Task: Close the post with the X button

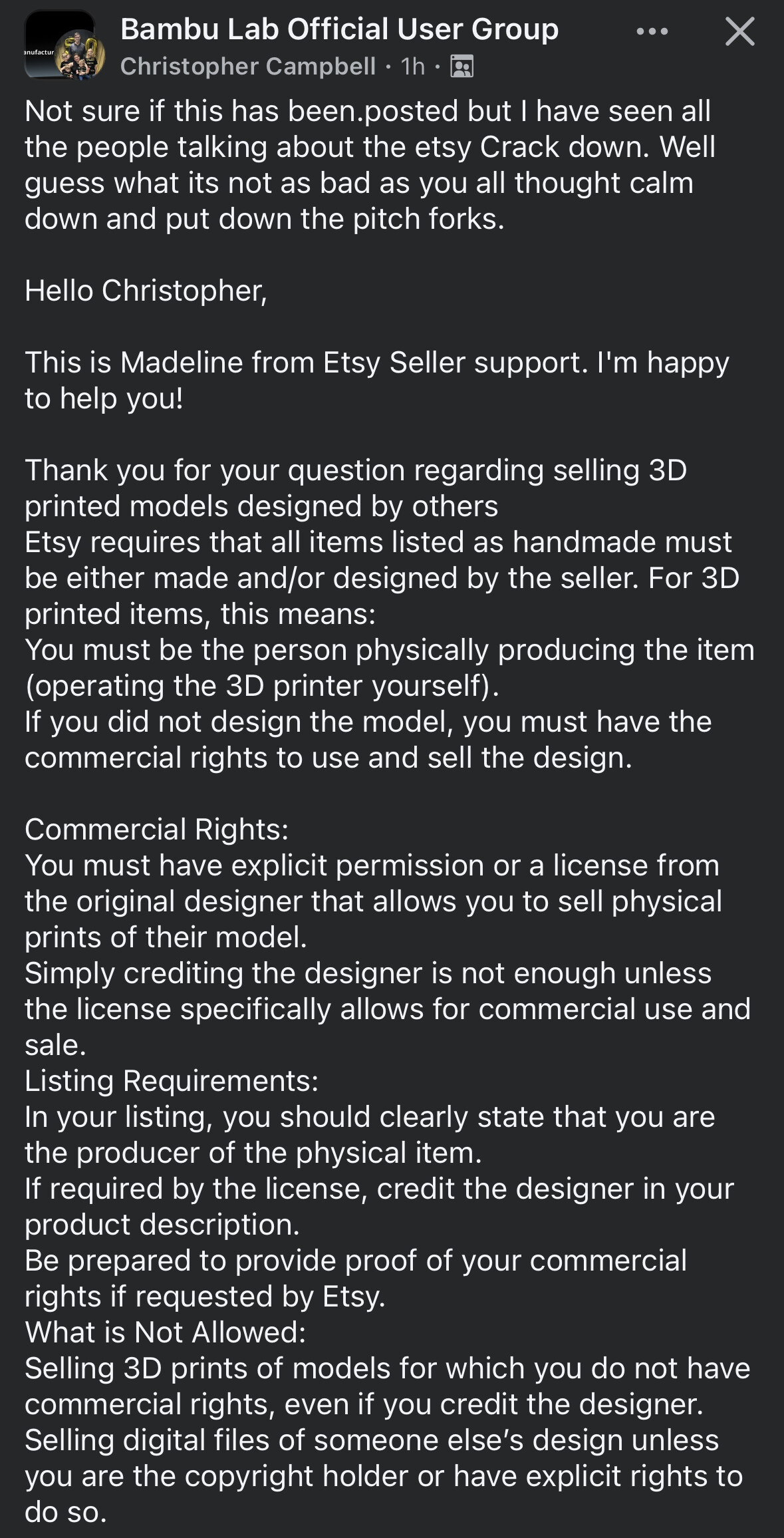Action: 739,31
